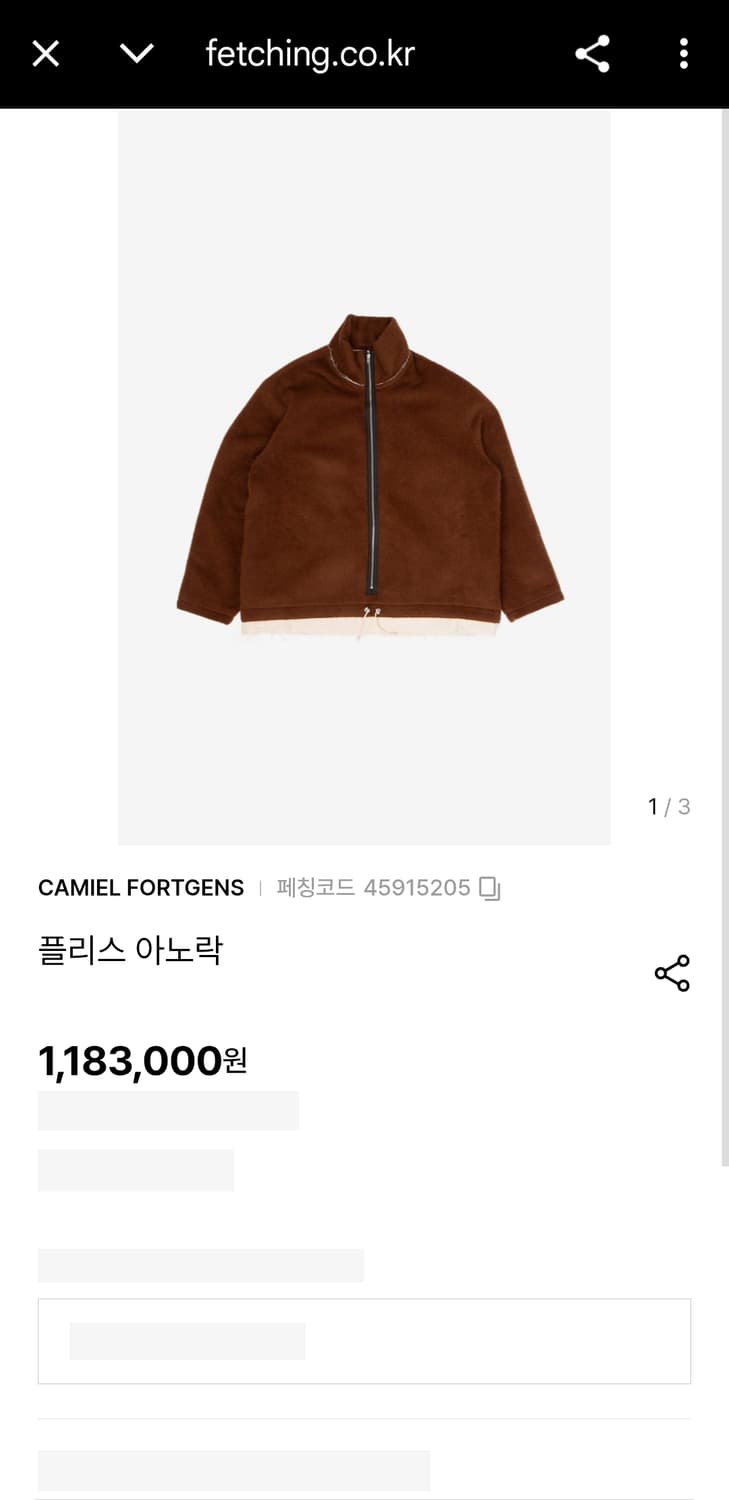Viewport: 729px width, 1500px height.
Task: Open the browser overflow menu (three dots)
Action: pyautogui.click(x=683, y=55)
